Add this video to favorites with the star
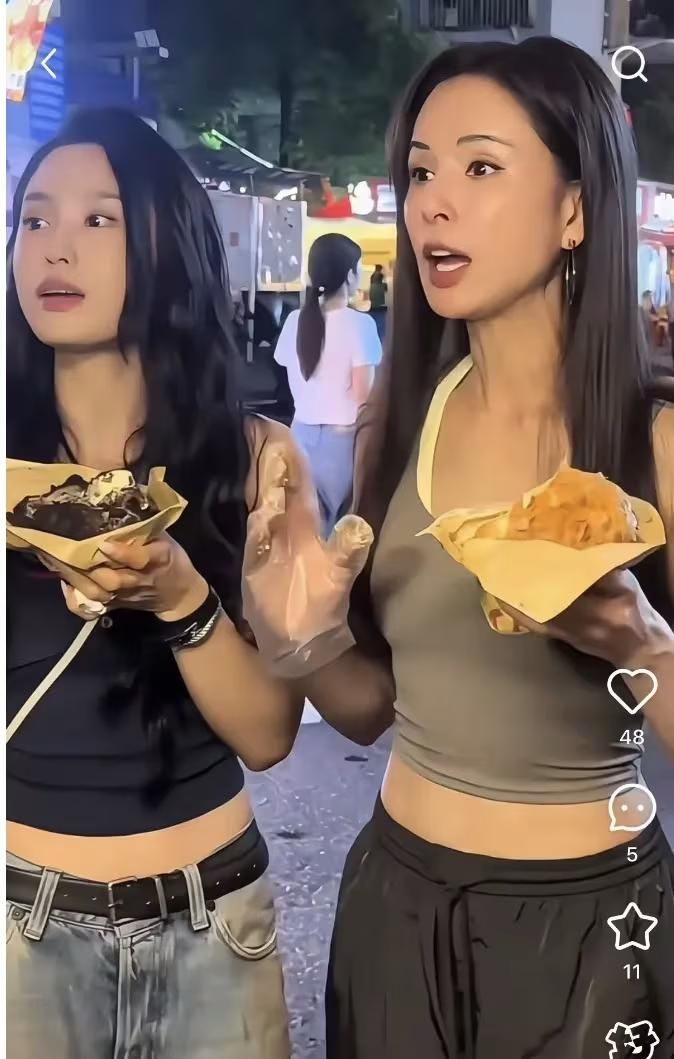The height and width of the screenshot is (1059, 674). [632, 927]
